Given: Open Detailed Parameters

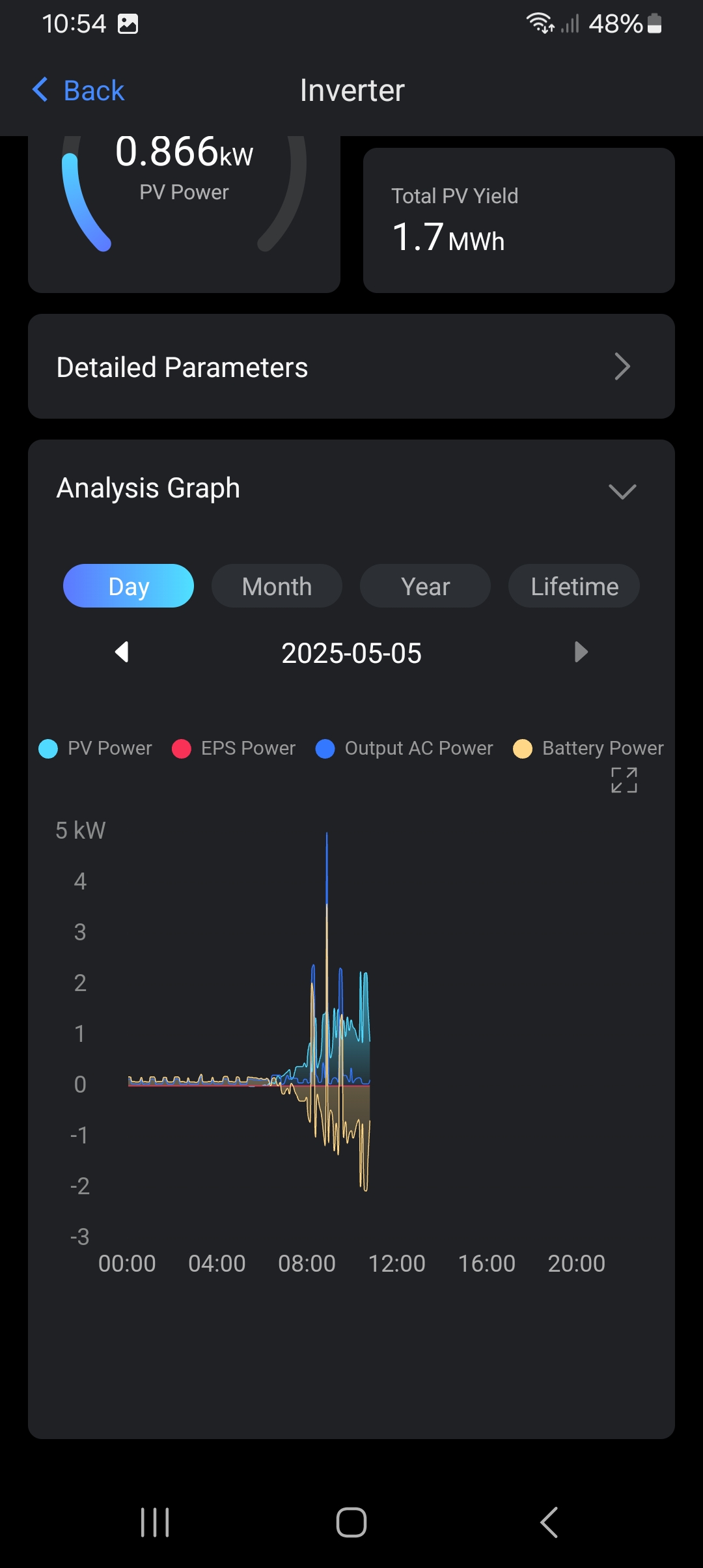Looking at the screenshot, I should [351, 367].
